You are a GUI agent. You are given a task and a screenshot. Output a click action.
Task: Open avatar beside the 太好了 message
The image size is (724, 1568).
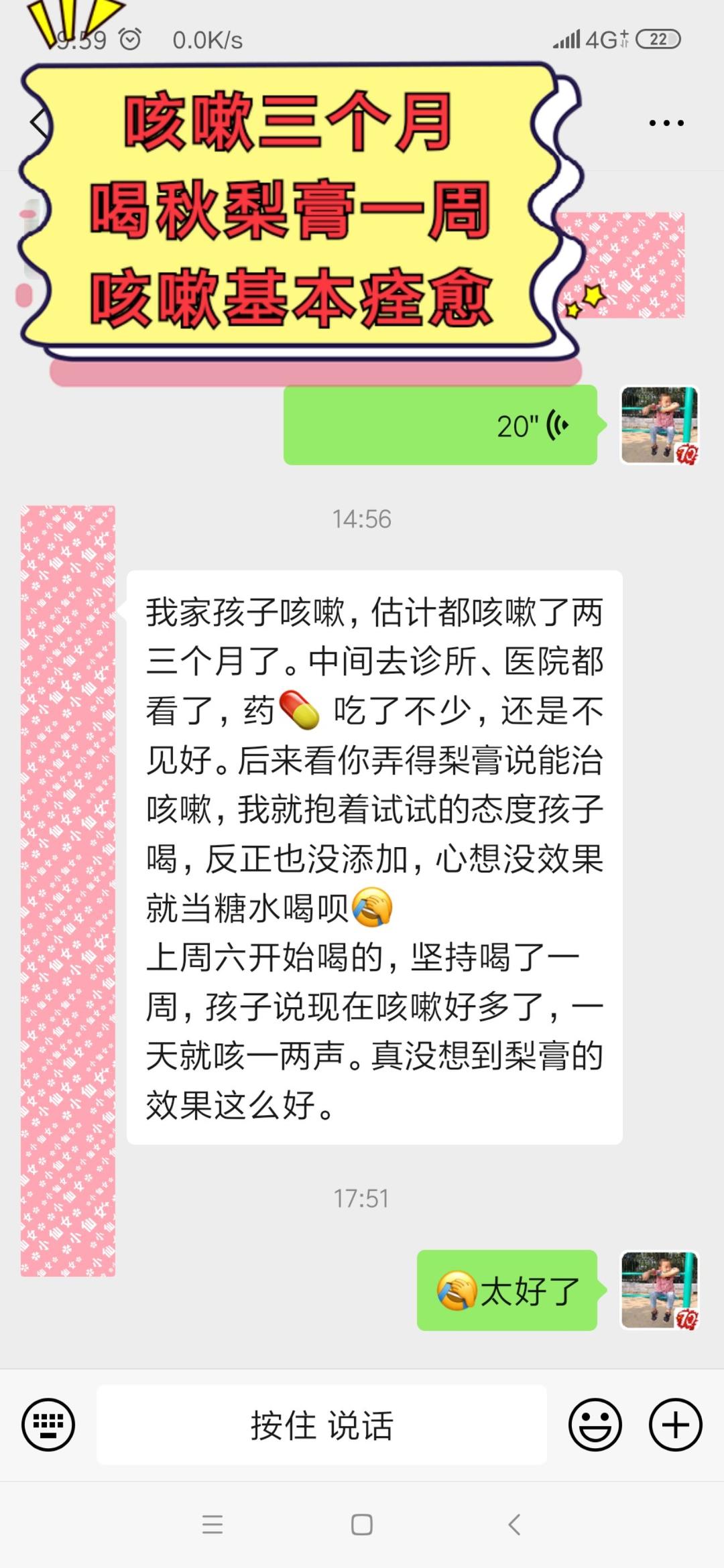coord(660,1290)
